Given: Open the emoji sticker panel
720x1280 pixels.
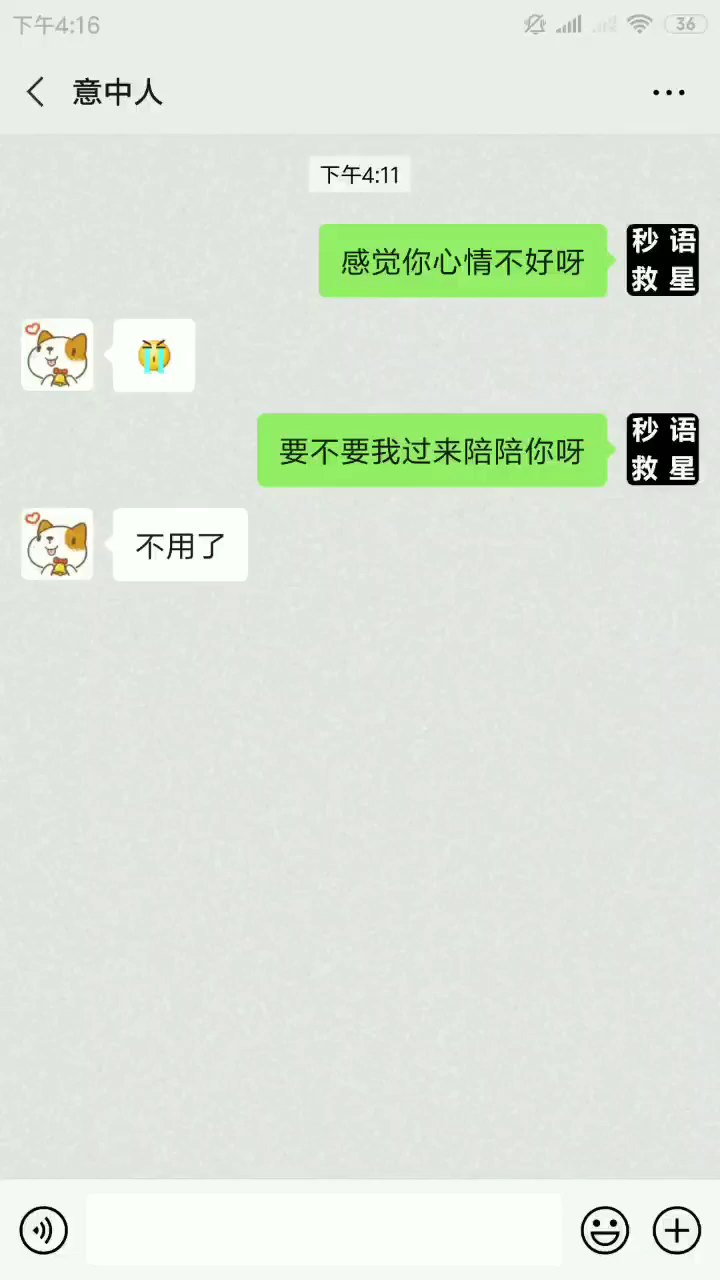Looking at the screenshot, I should click(605, 1230).
